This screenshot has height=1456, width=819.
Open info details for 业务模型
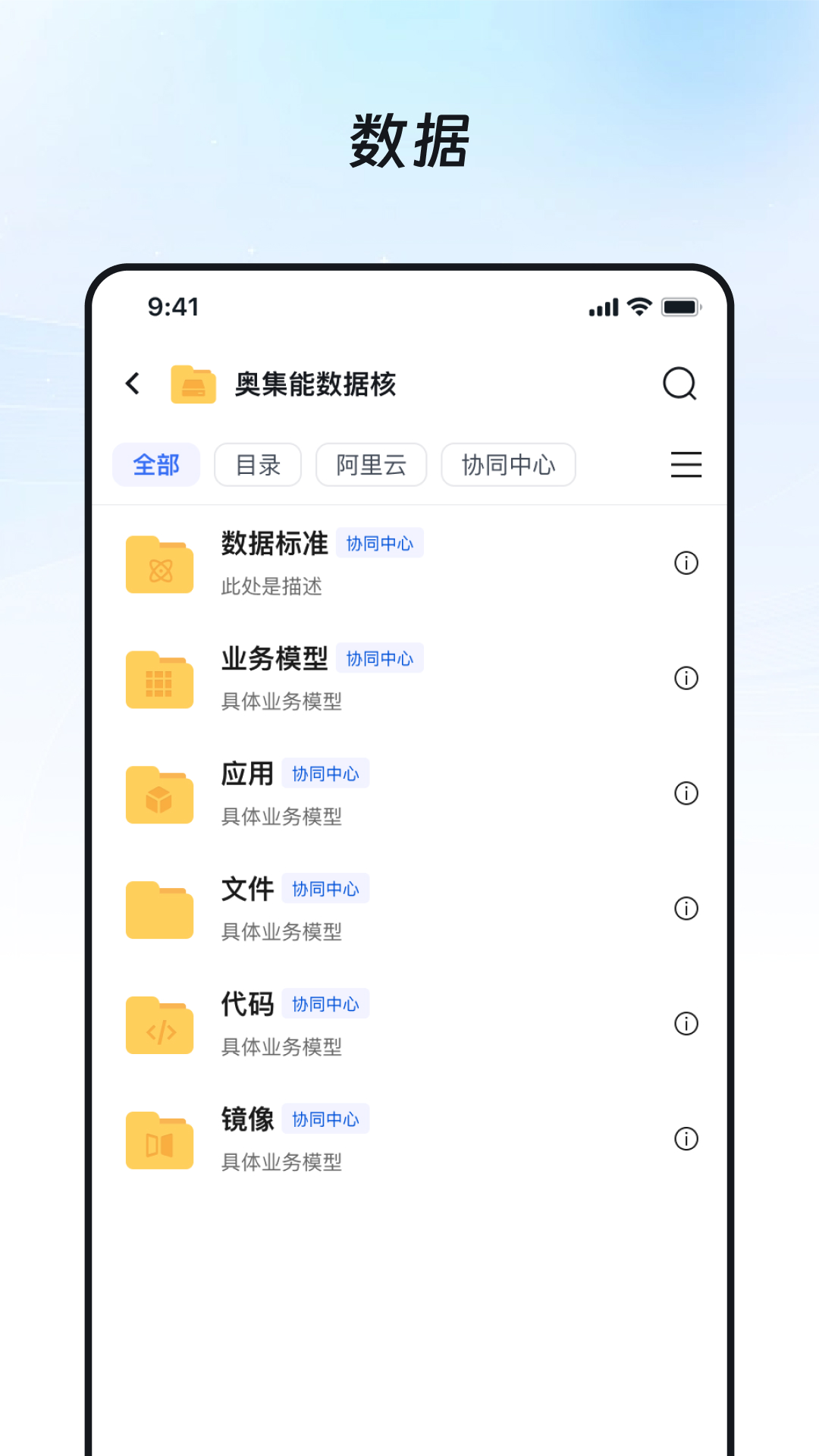(x=686, y=679)
